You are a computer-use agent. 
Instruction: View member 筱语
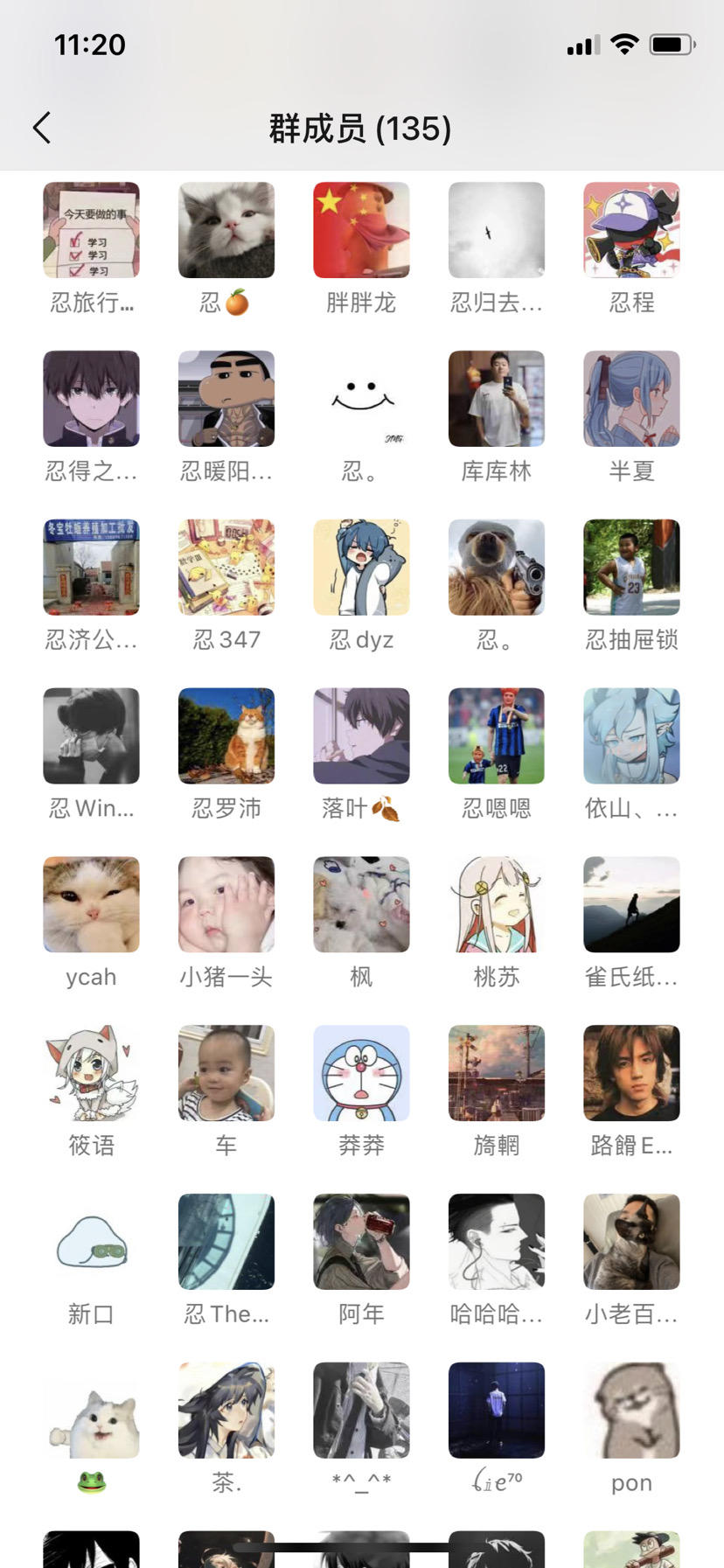tap(91, 1073)
